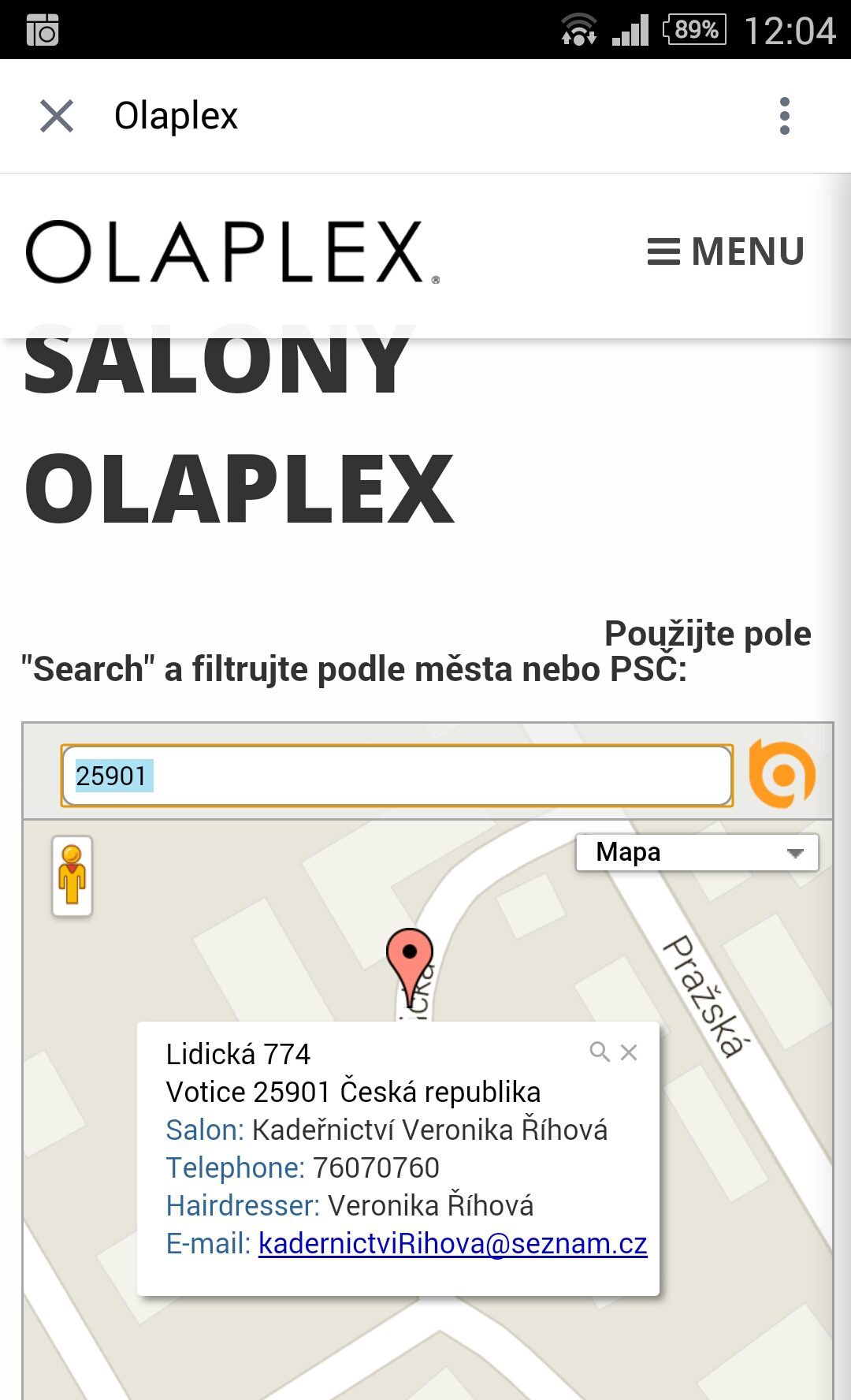Tap the magnifier icon in the info window
The width and height of the screenshot is (851, 1400).
tap(600, 1052)
